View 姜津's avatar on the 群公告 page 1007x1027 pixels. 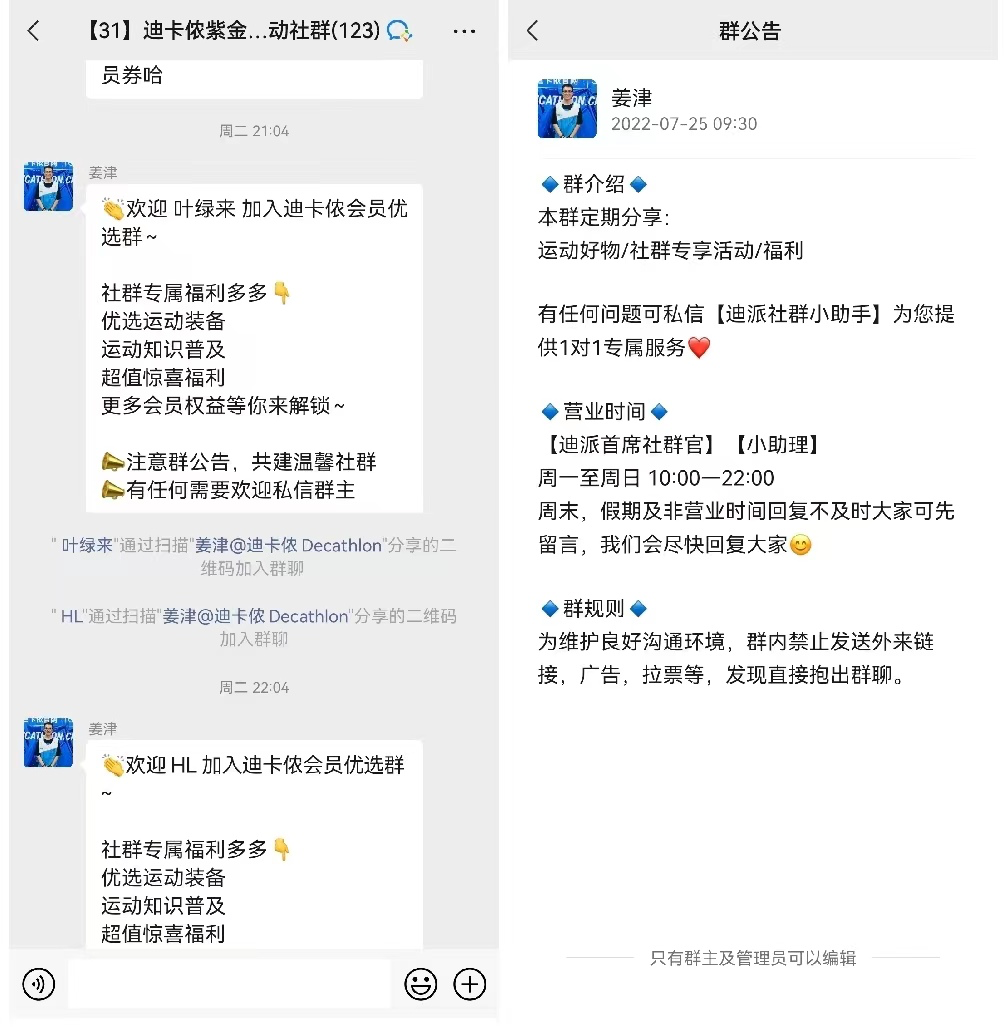coord(567,108)
